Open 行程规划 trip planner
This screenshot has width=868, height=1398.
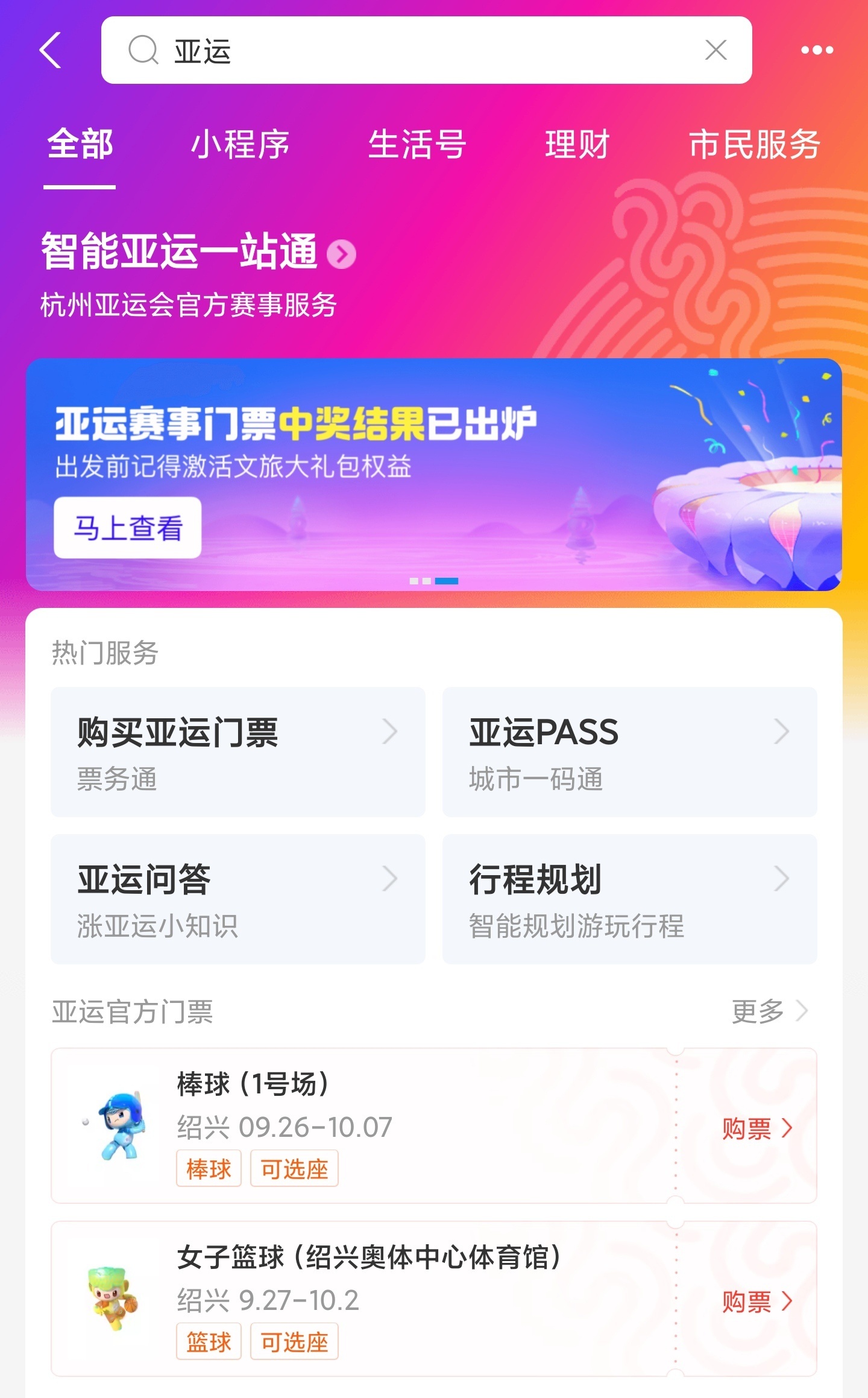pyautogui.click(x=630, y=899)
